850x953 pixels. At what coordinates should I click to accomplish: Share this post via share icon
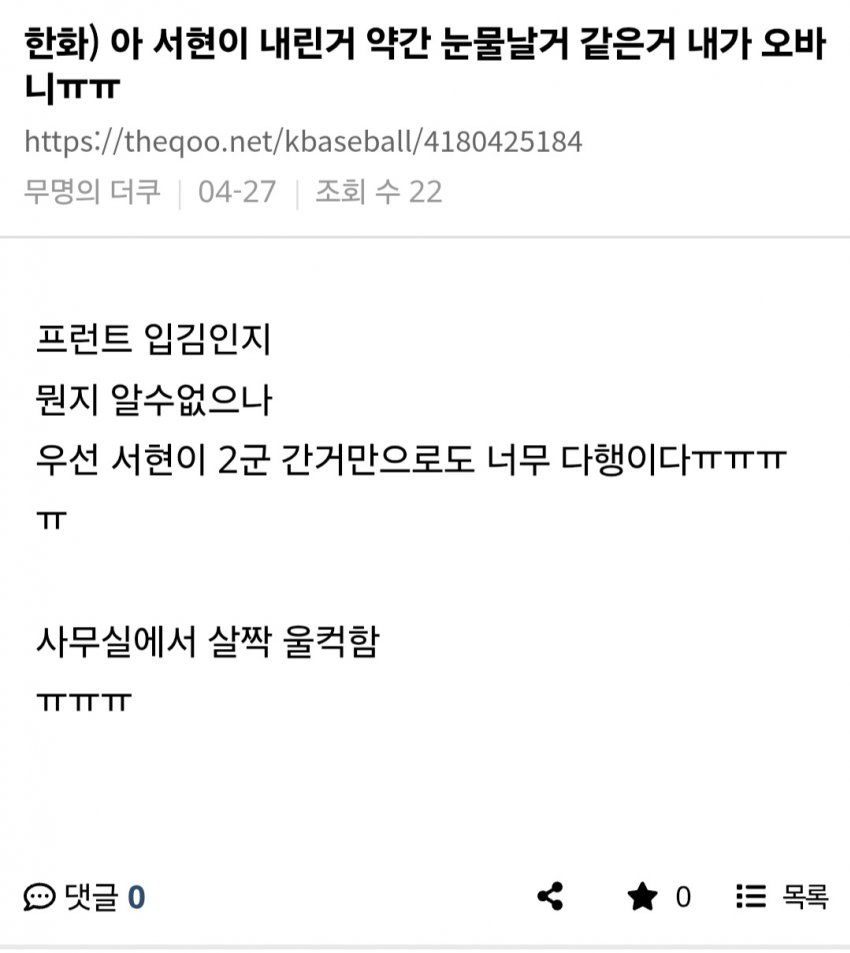550,896
